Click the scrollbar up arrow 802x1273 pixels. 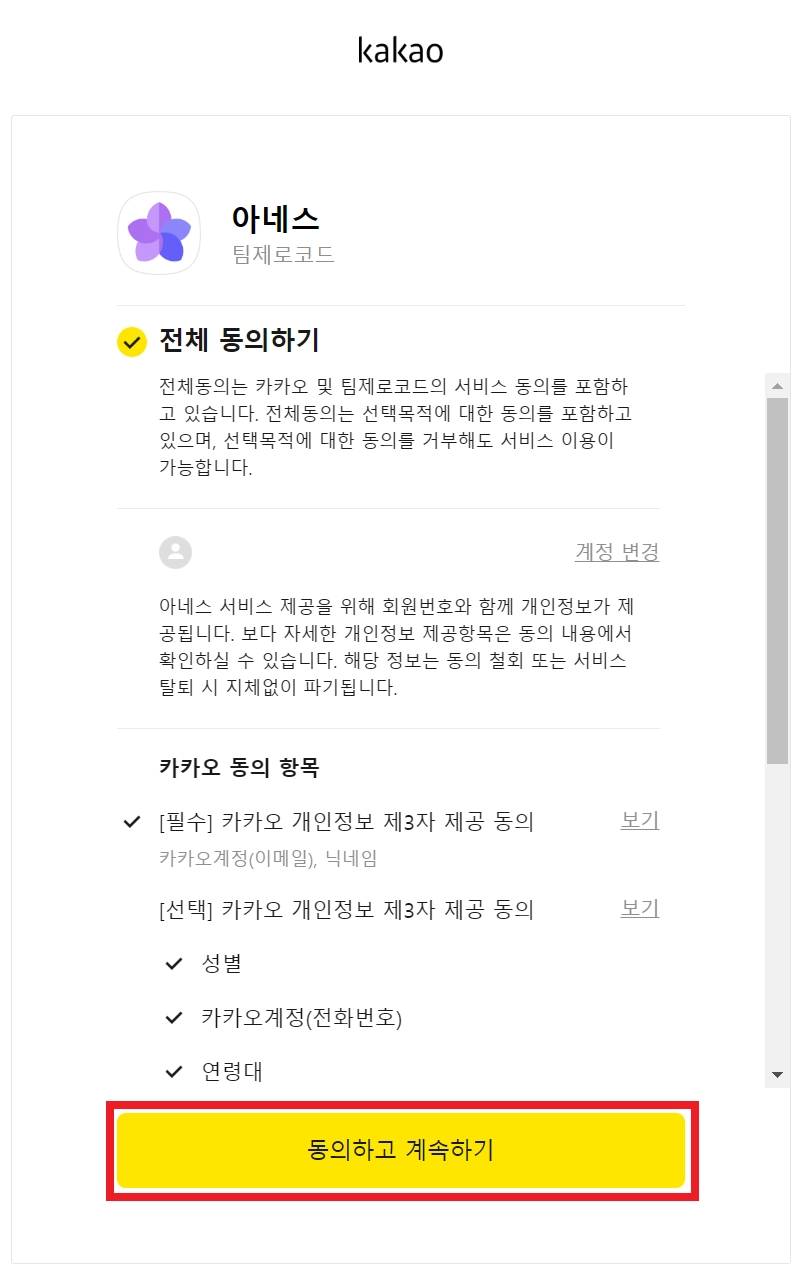(x=778, y=385)
